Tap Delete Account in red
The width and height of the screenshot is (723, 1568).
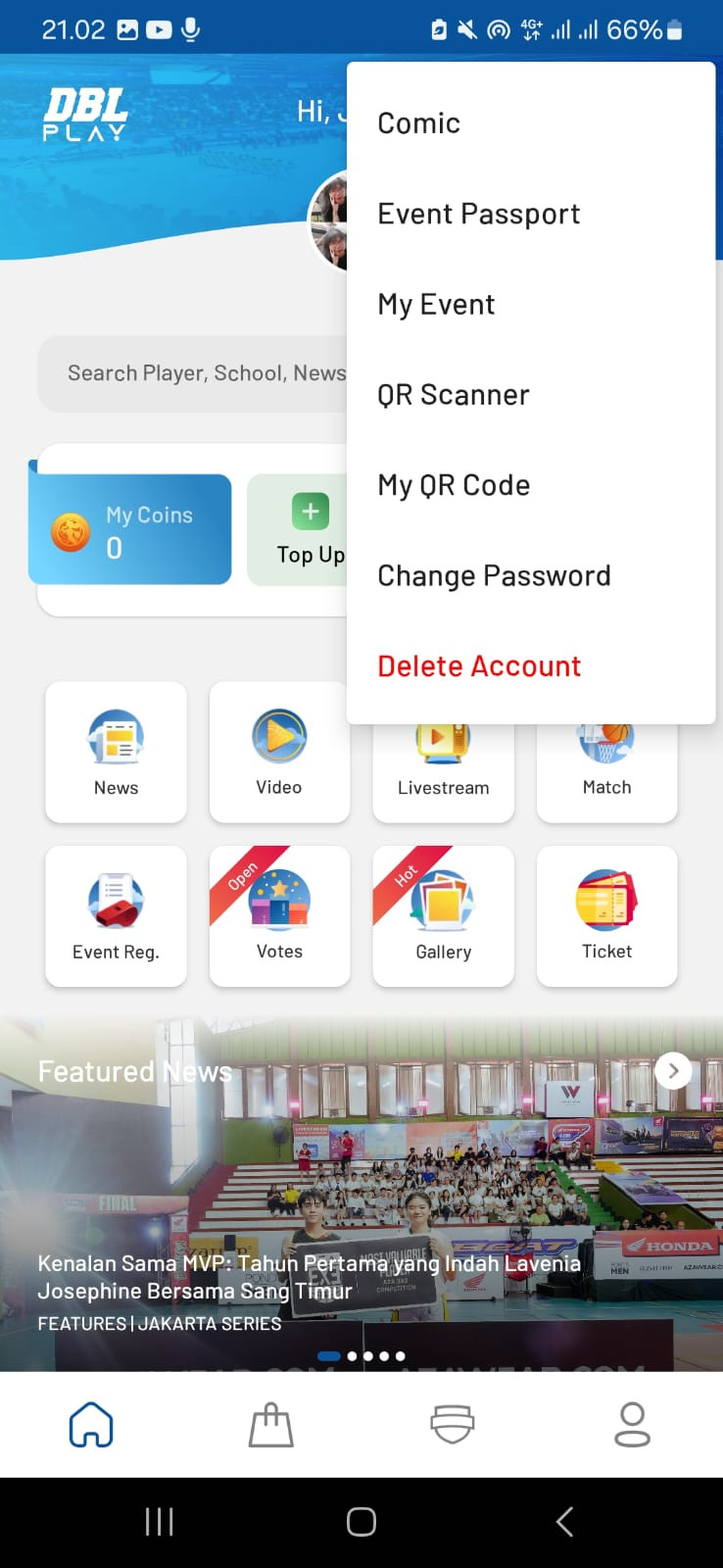[x=479, y=666]
